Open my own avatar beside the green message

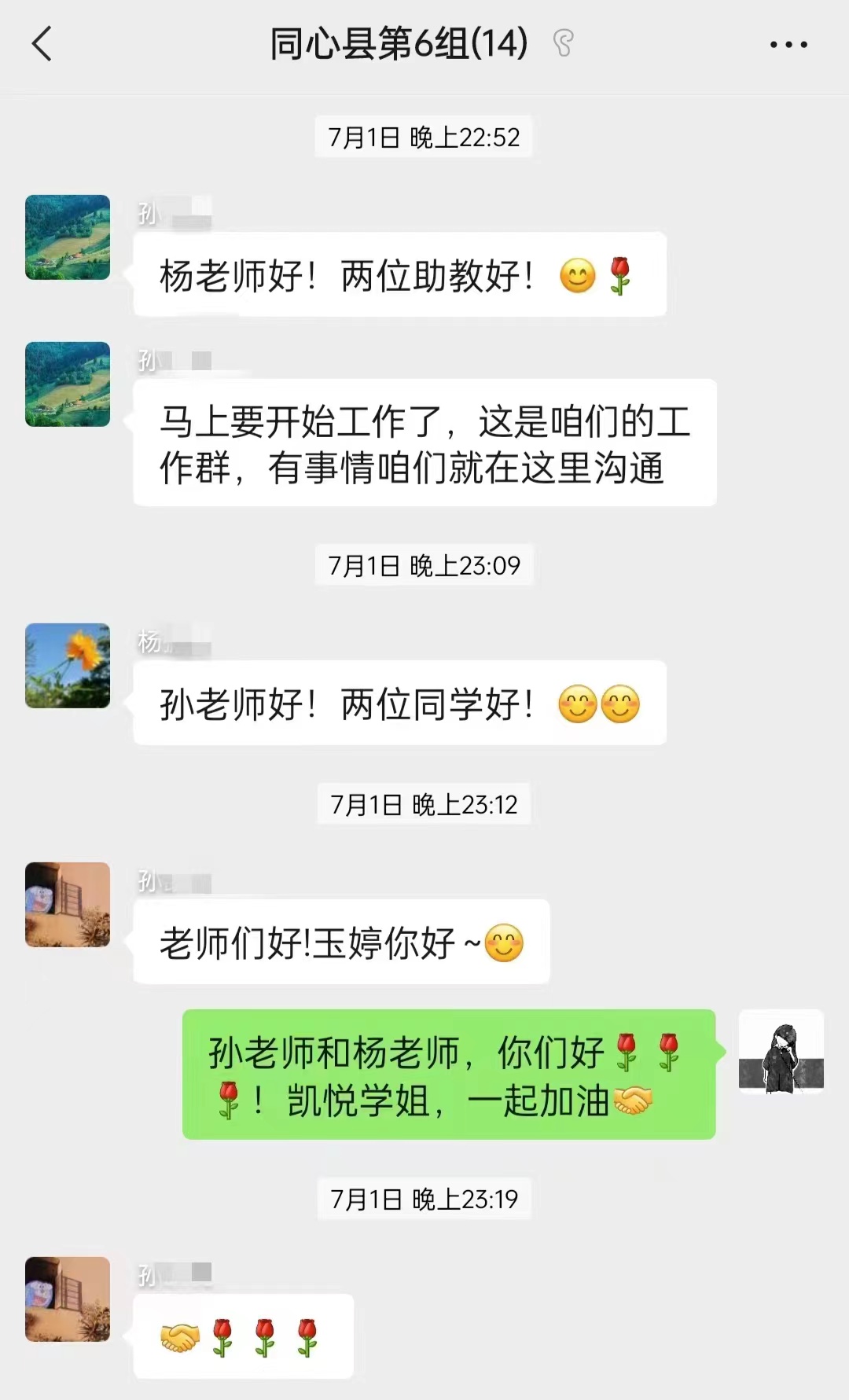coord(781,1052)
